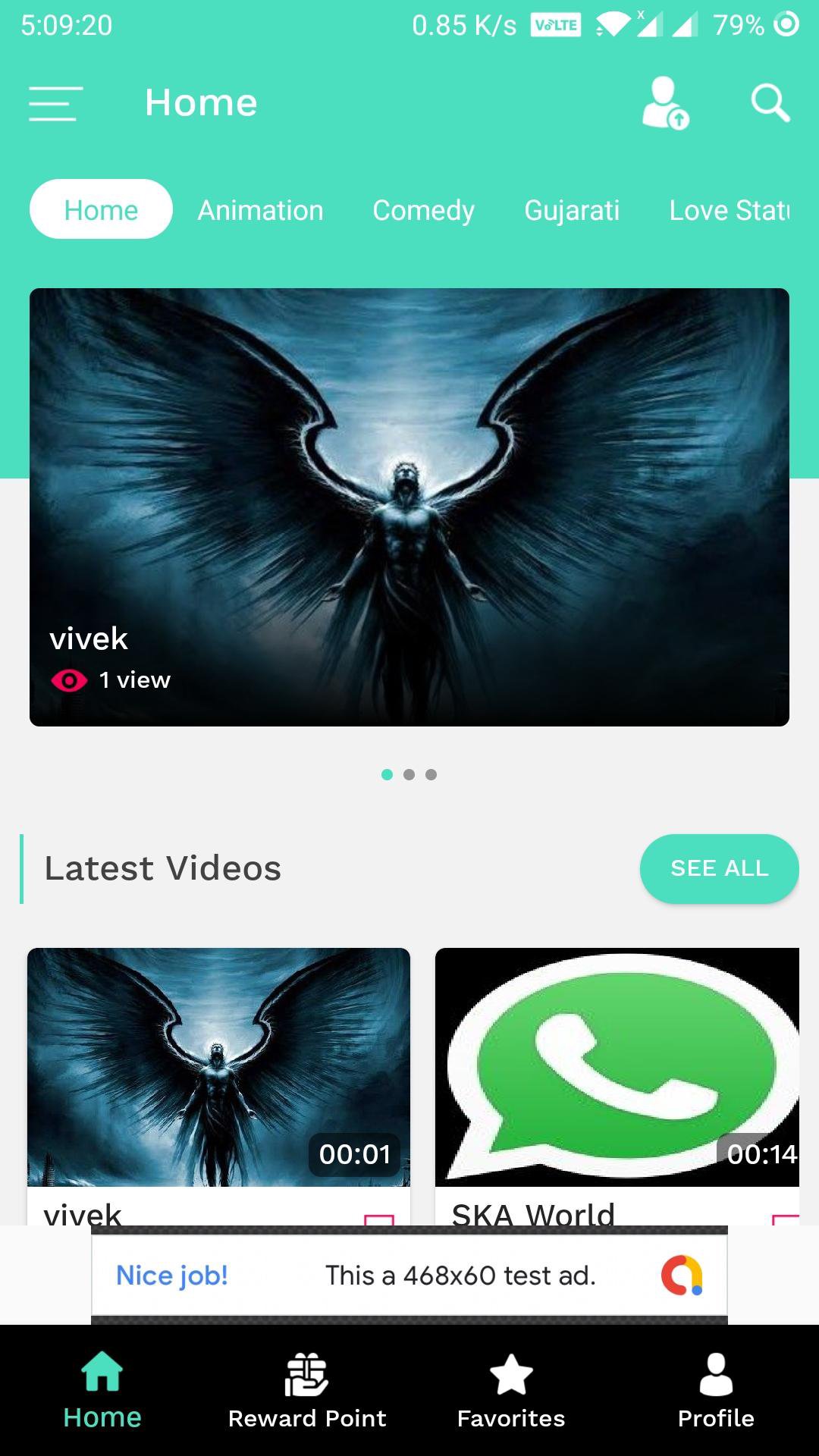Select the third carousel page dot
This screenshot has height=1456, width=819.
tap(431, 774)
